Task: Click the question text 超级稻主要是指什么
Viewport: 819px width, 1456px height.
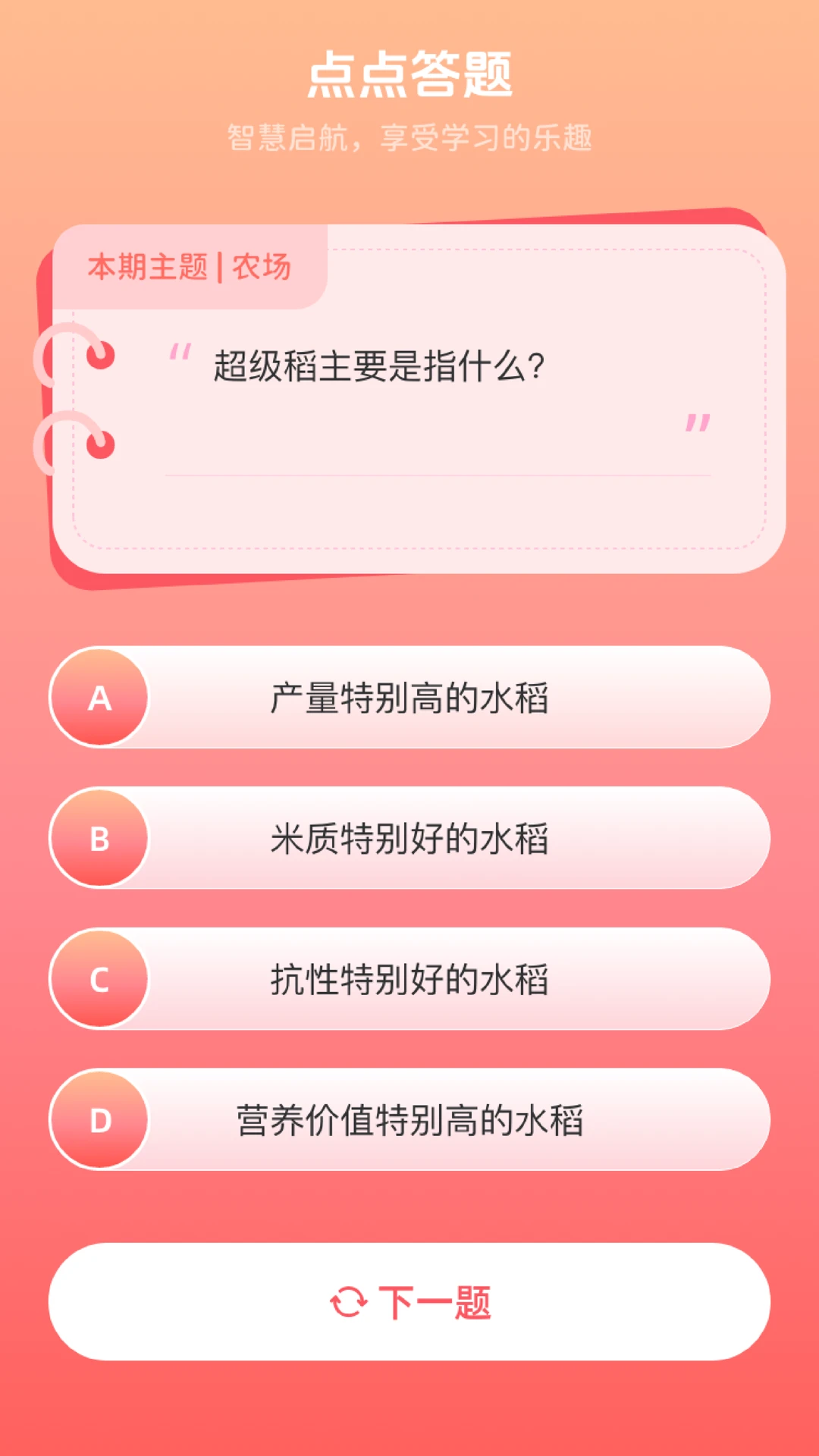Action: click(379, 366)
